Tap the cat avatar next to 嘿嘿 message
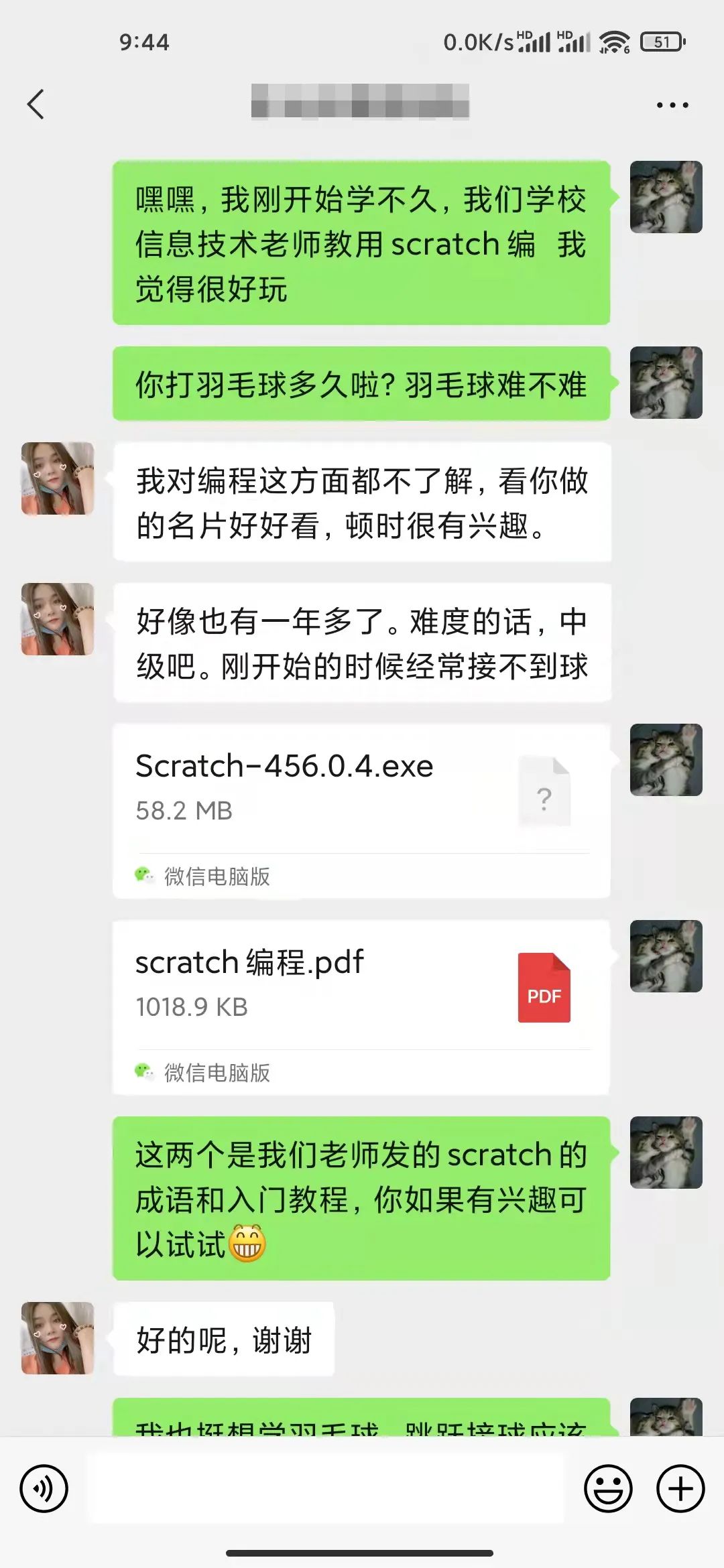 pyautogui.click(x=666, y=197)
